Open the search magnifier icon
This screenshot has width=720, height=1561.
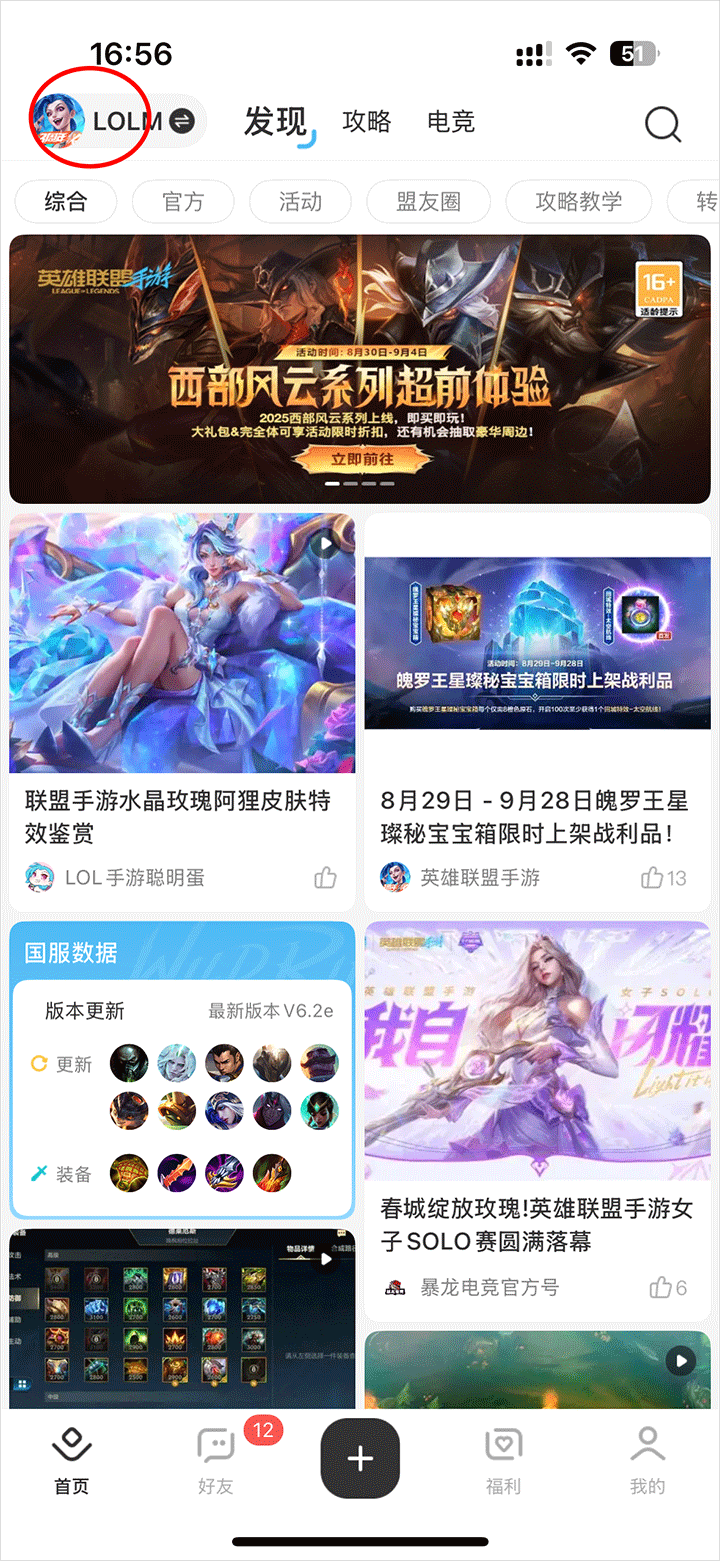tap(662, 124)
